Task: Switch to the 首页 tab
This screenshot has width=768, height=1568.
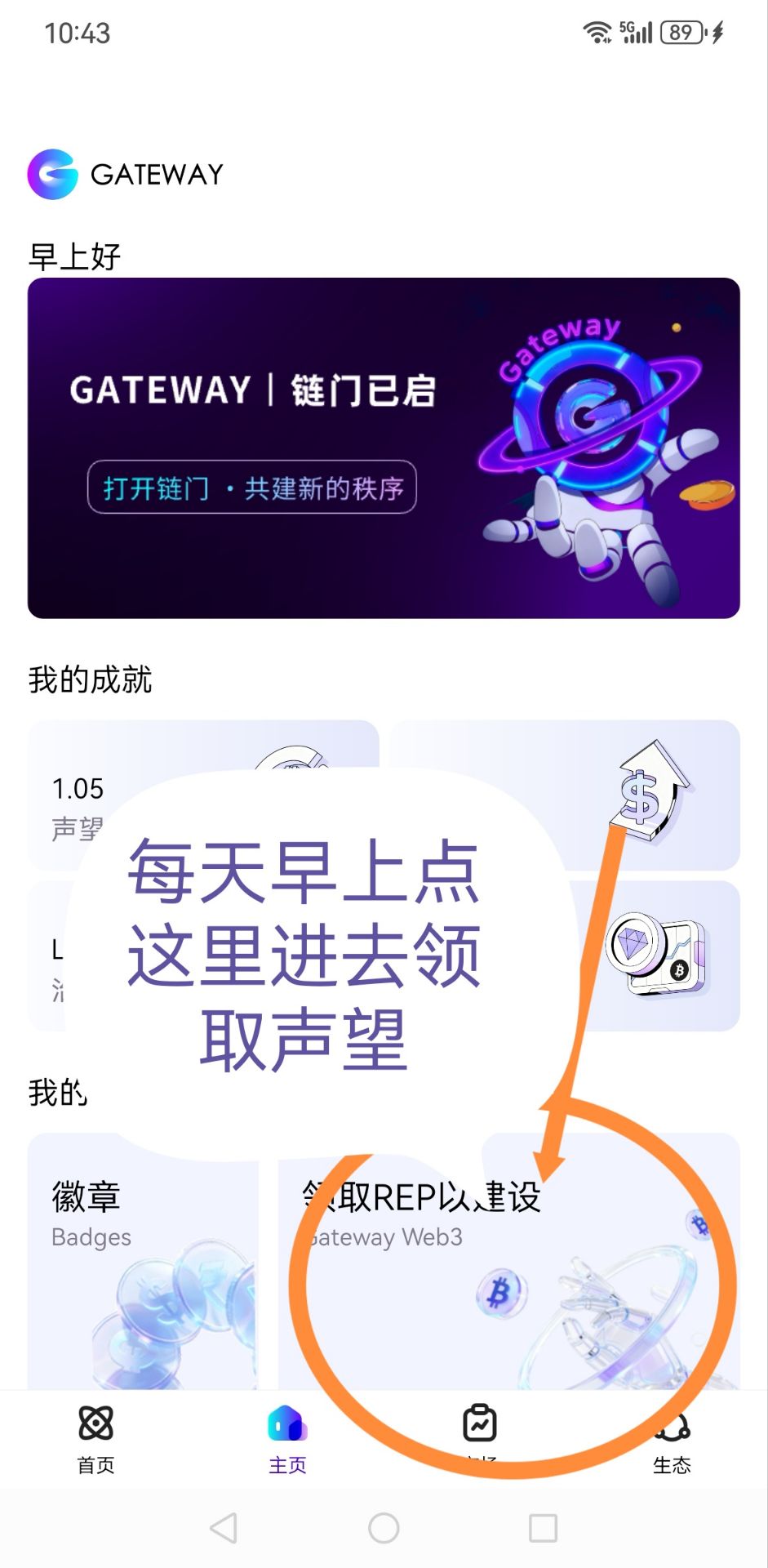Action: 95,1439
